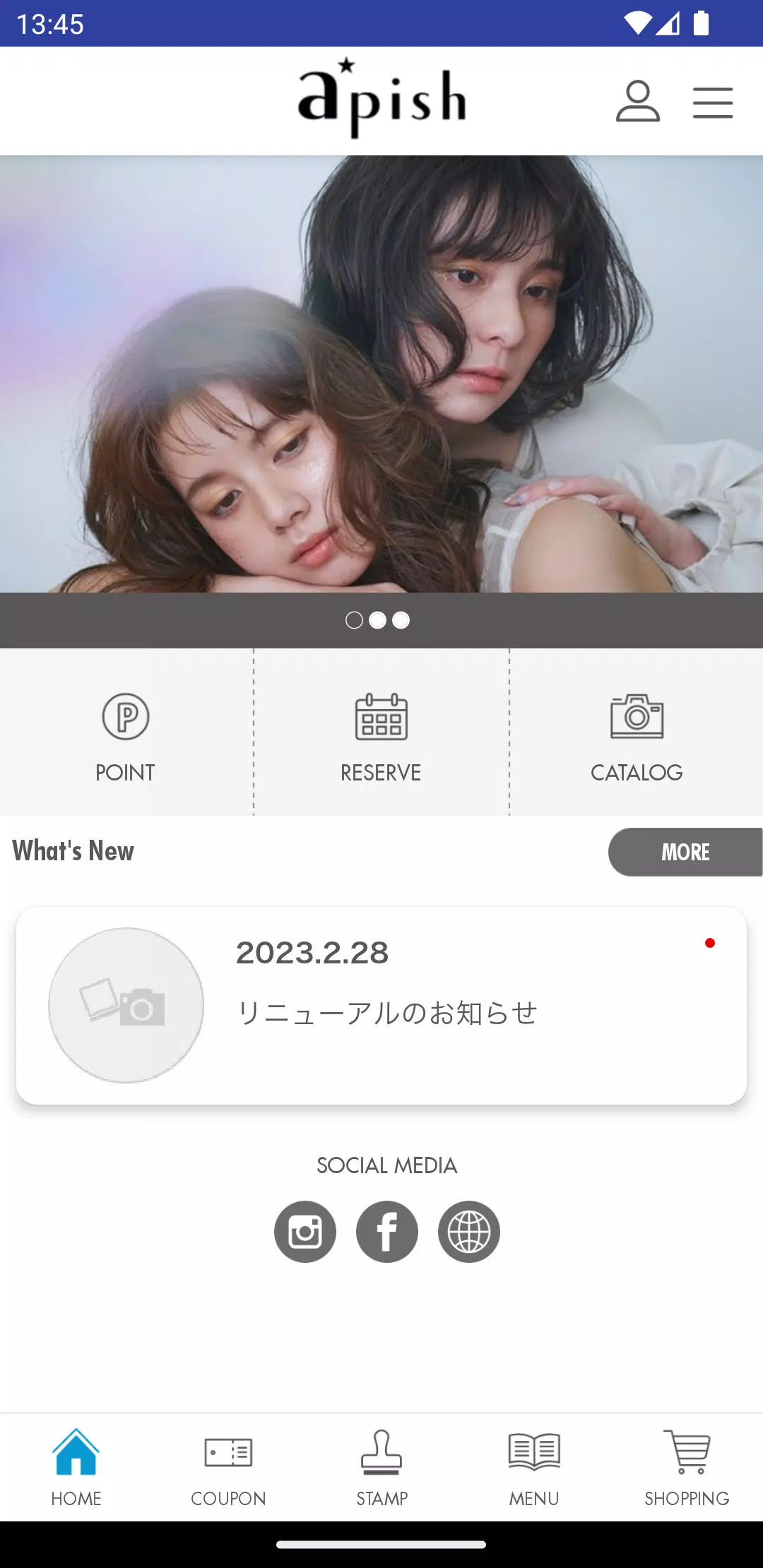Select the first carousel page dot
763x1568 pixels.
[355, 620]
